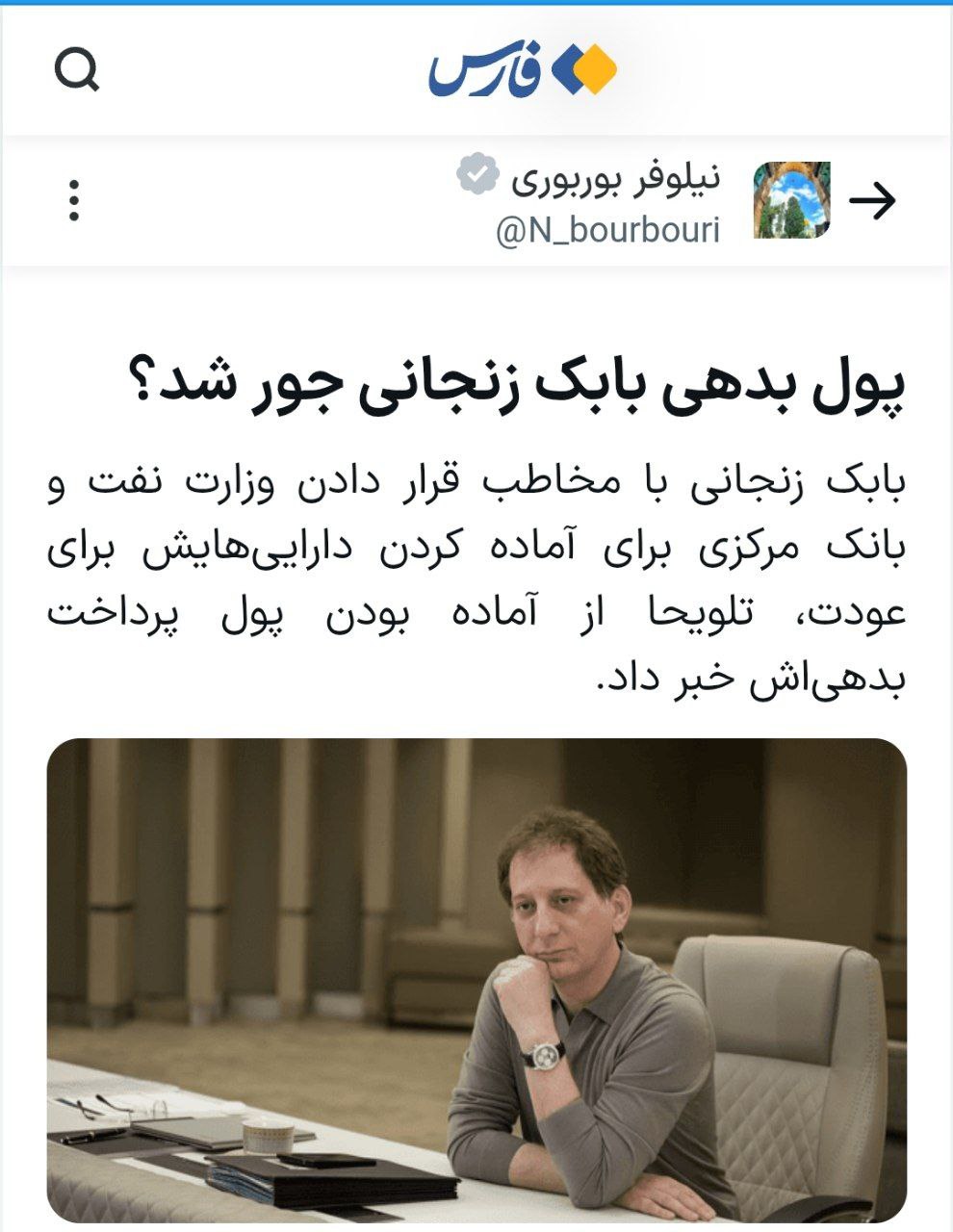953x1232 pixels.
Task: Go back using the arrow icon
Action: pos(873,201)
